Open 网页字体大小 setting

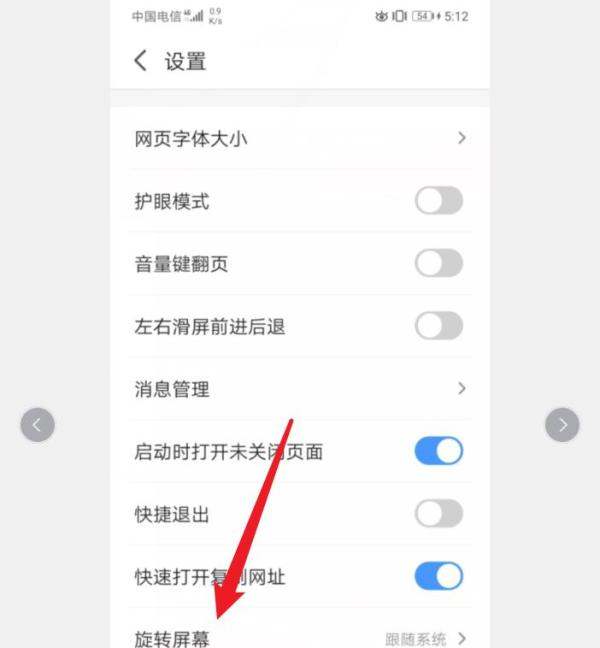[300, 139]
